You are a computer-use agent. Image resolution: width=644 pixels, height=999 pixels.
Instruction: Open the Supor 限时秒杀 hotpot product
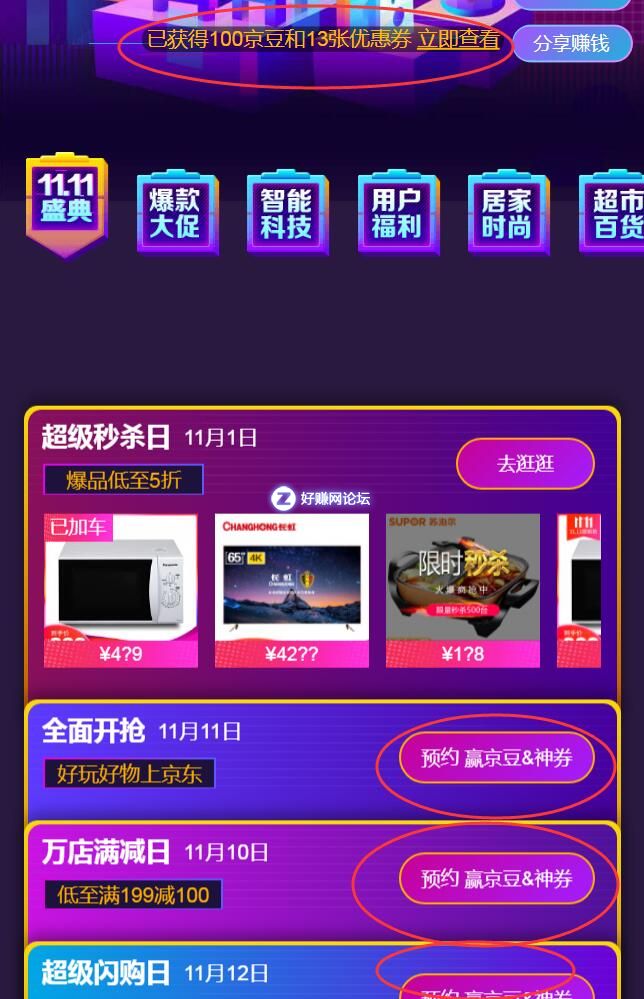(463, 590)
